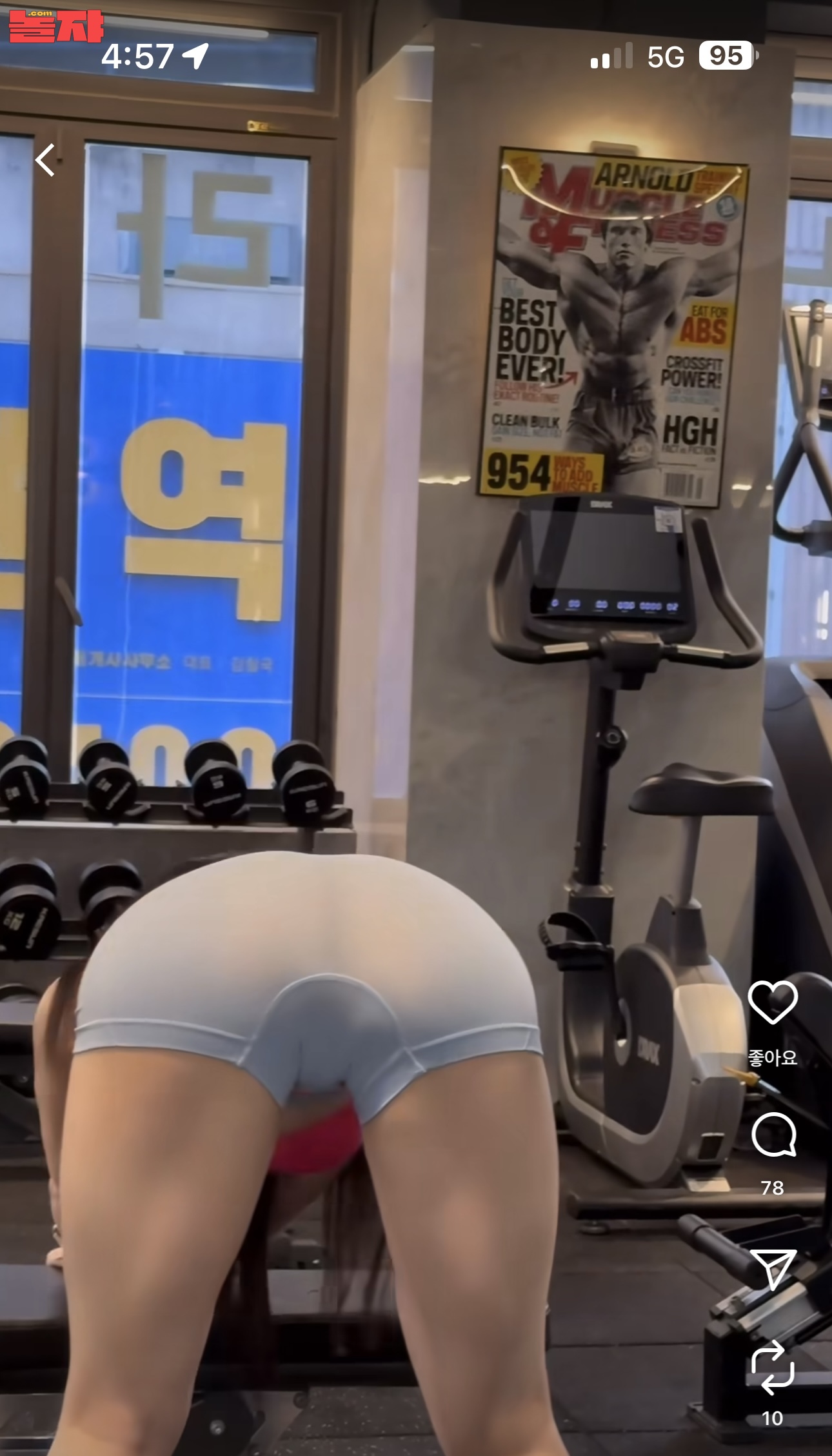Share the post via the paper plane icon
Screen dimensions: 832x1456
[773, 1268]
